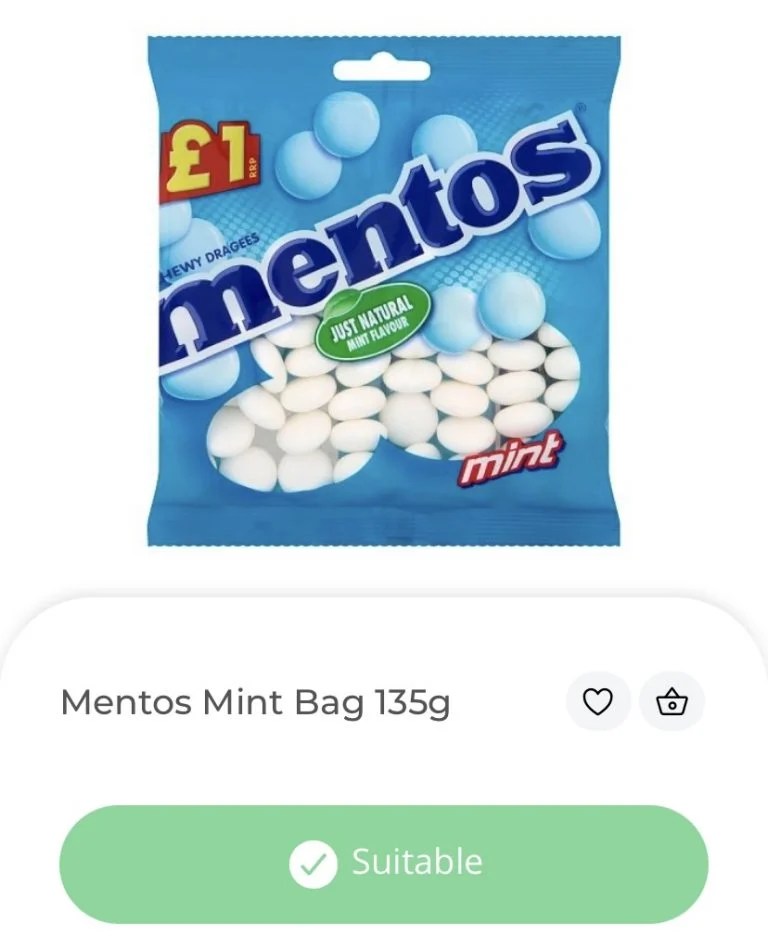The image size is (768, 948).
Task: Tap the rounded basket button in the product row
Action: click(x=671, y=702)
